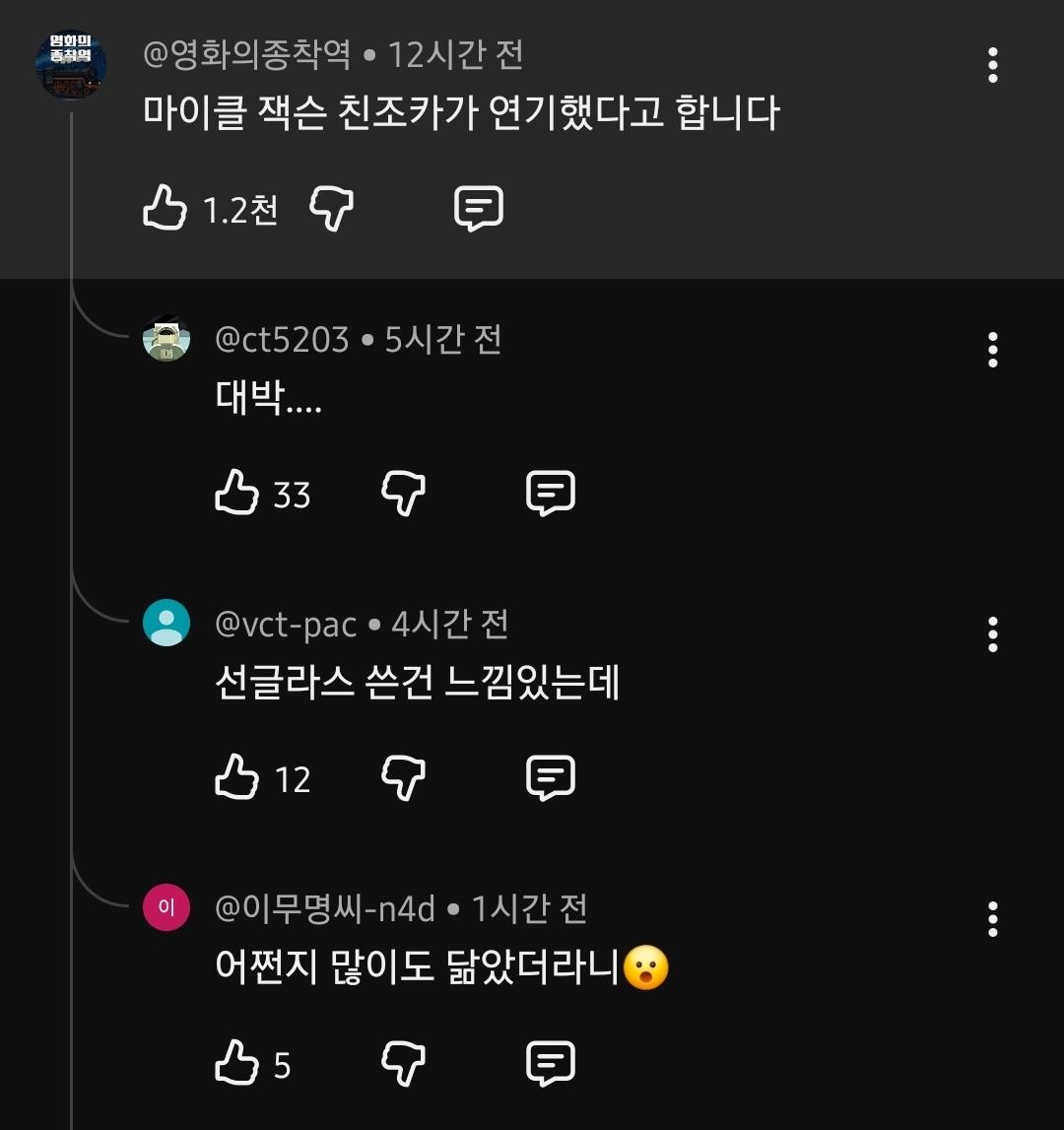Dislike the reply from @ct5203
1064x1130 pixels.
coord(404,493)
